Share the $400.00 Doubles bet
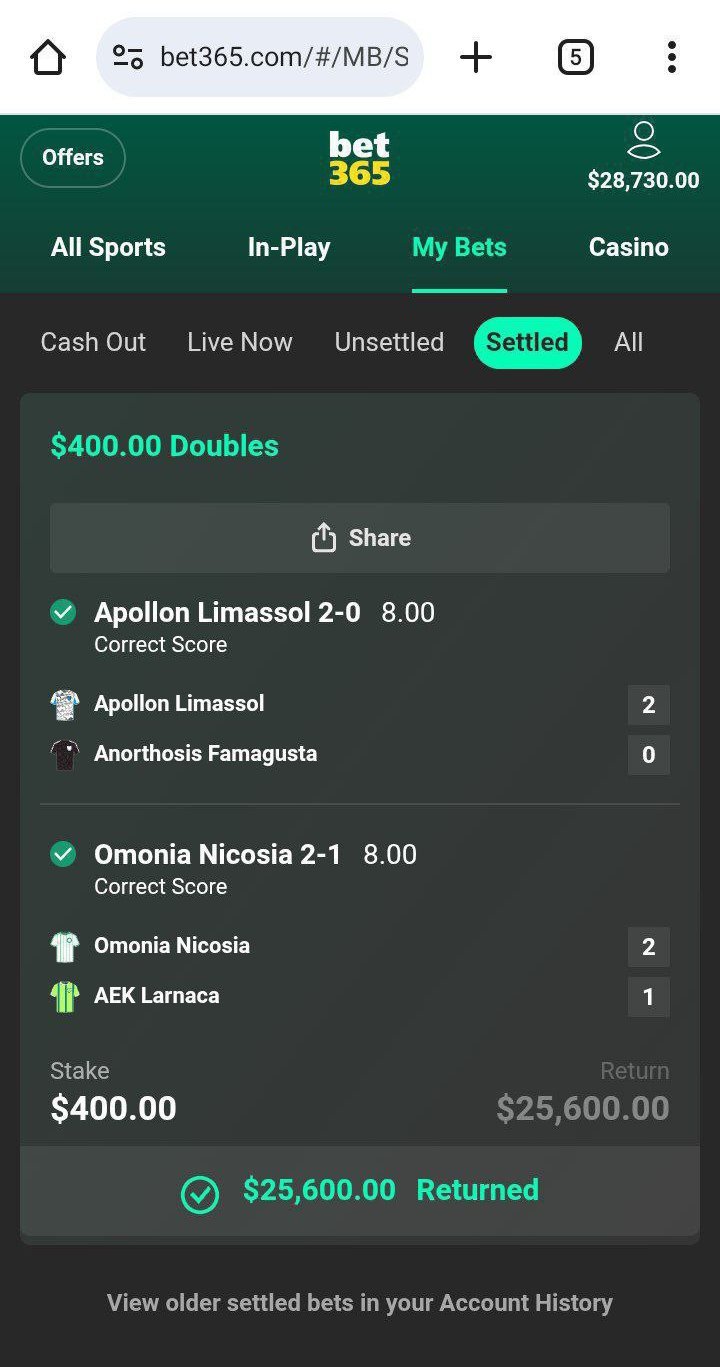 pyautogui.click(x=360, y=538)
